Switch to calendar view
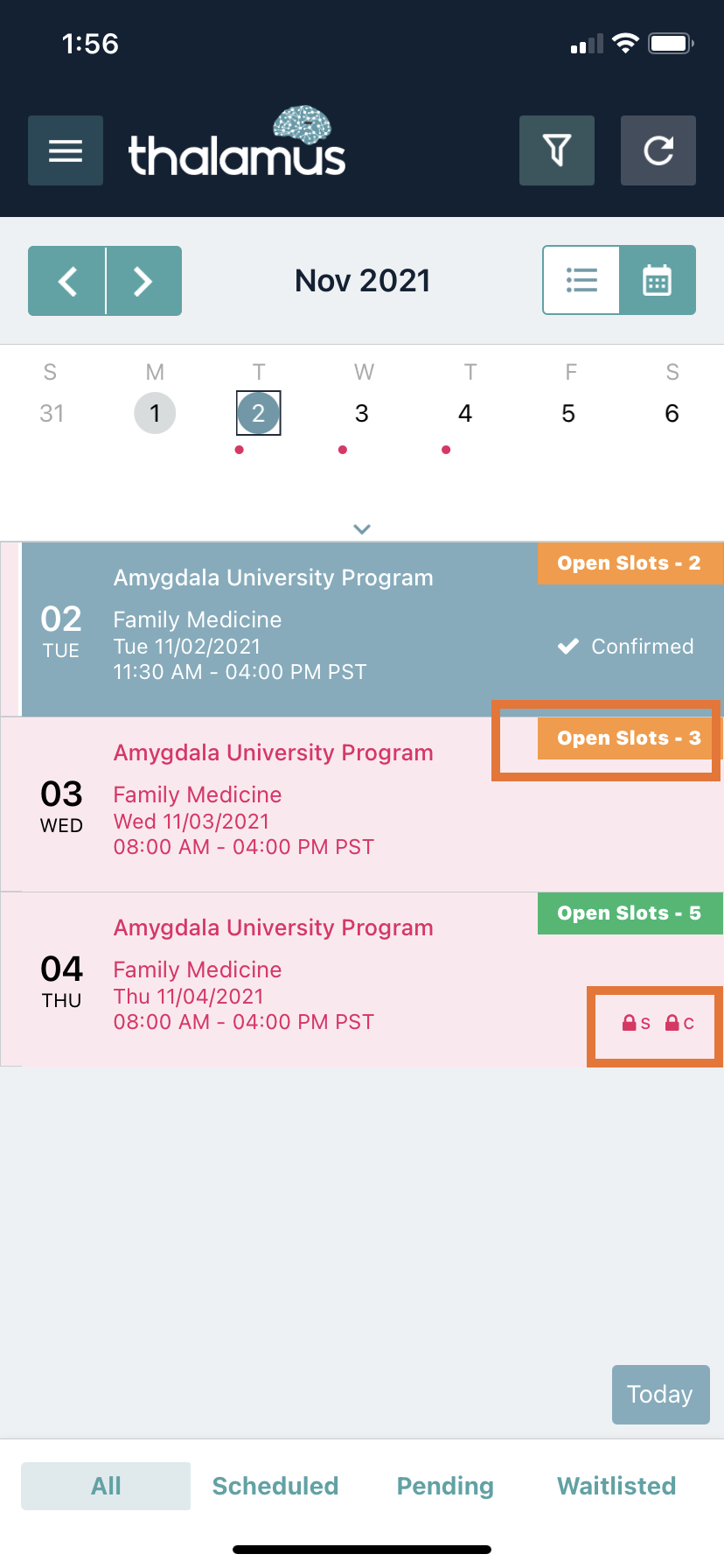The height and width of the screenshot is (1568, 724). 657,280
